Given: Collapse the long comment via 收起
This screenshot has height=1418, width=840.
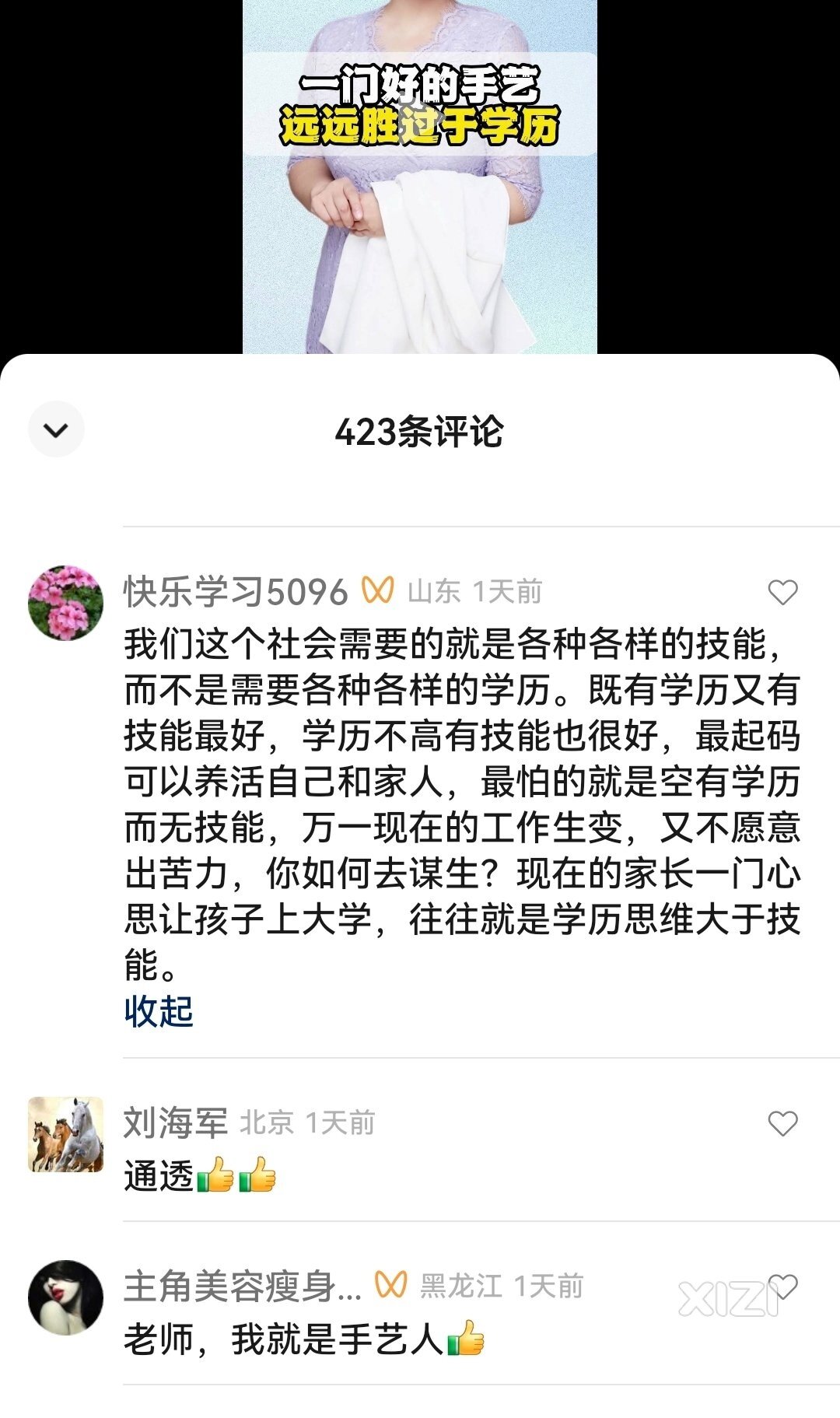Looking at the screenshot, I should [x=159, y=1012].
